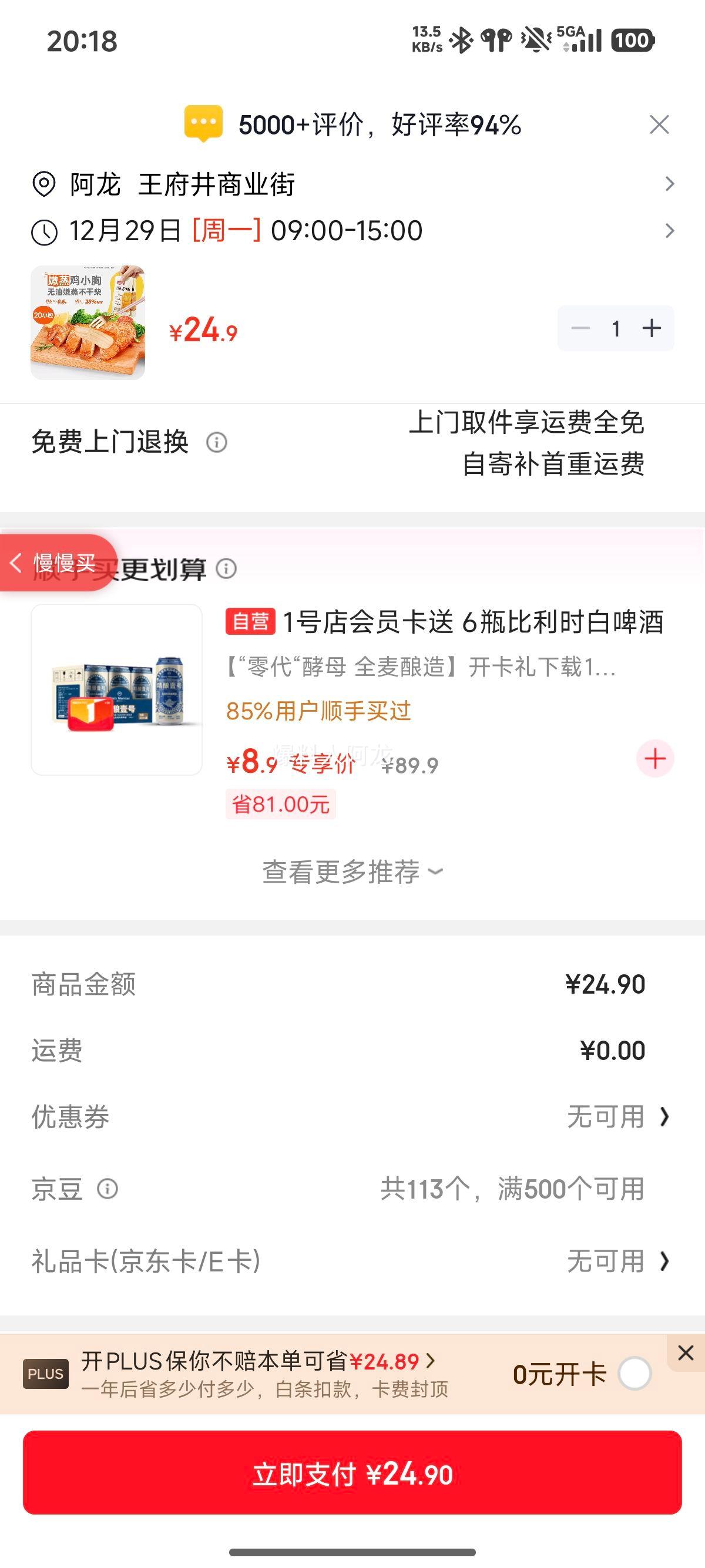Open the 优惠券 coupons row
Viewport: 705px width, 1568px height.
coord(352,1118)
